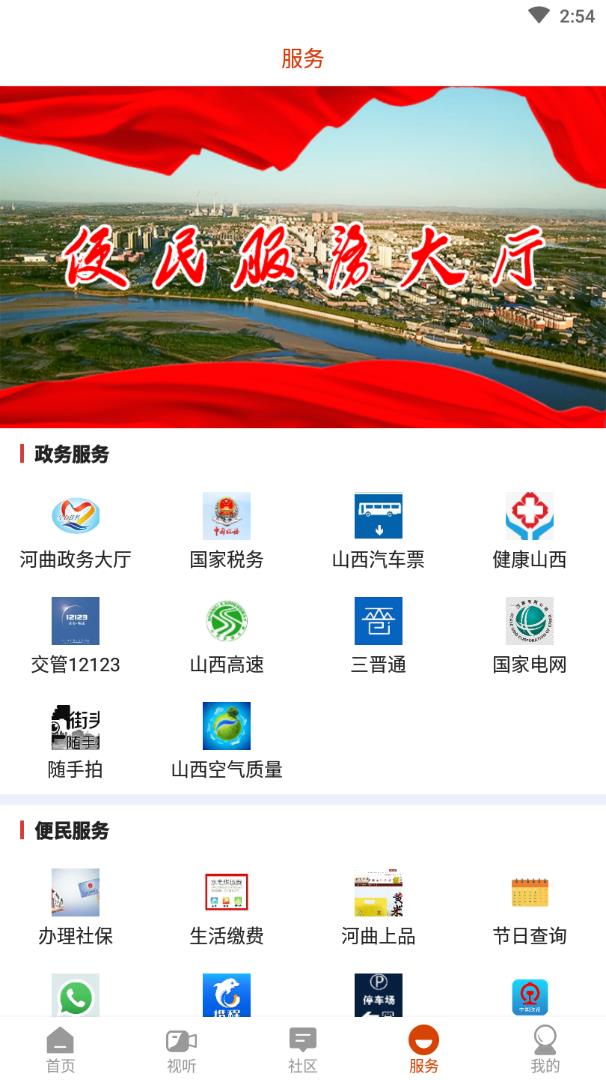
Task: Tap the 便民服务大厅 banner
Action: pos(303,257)
